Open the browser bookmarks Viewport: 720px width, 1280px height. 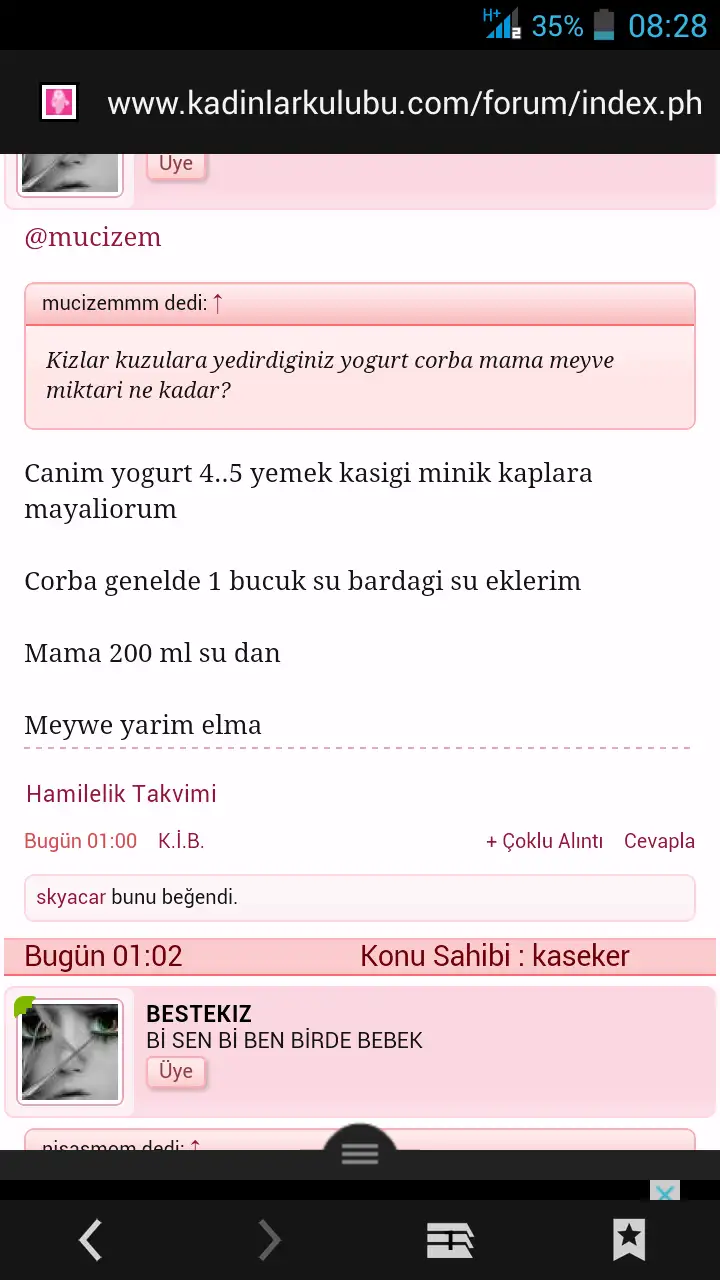[629, 1241]
